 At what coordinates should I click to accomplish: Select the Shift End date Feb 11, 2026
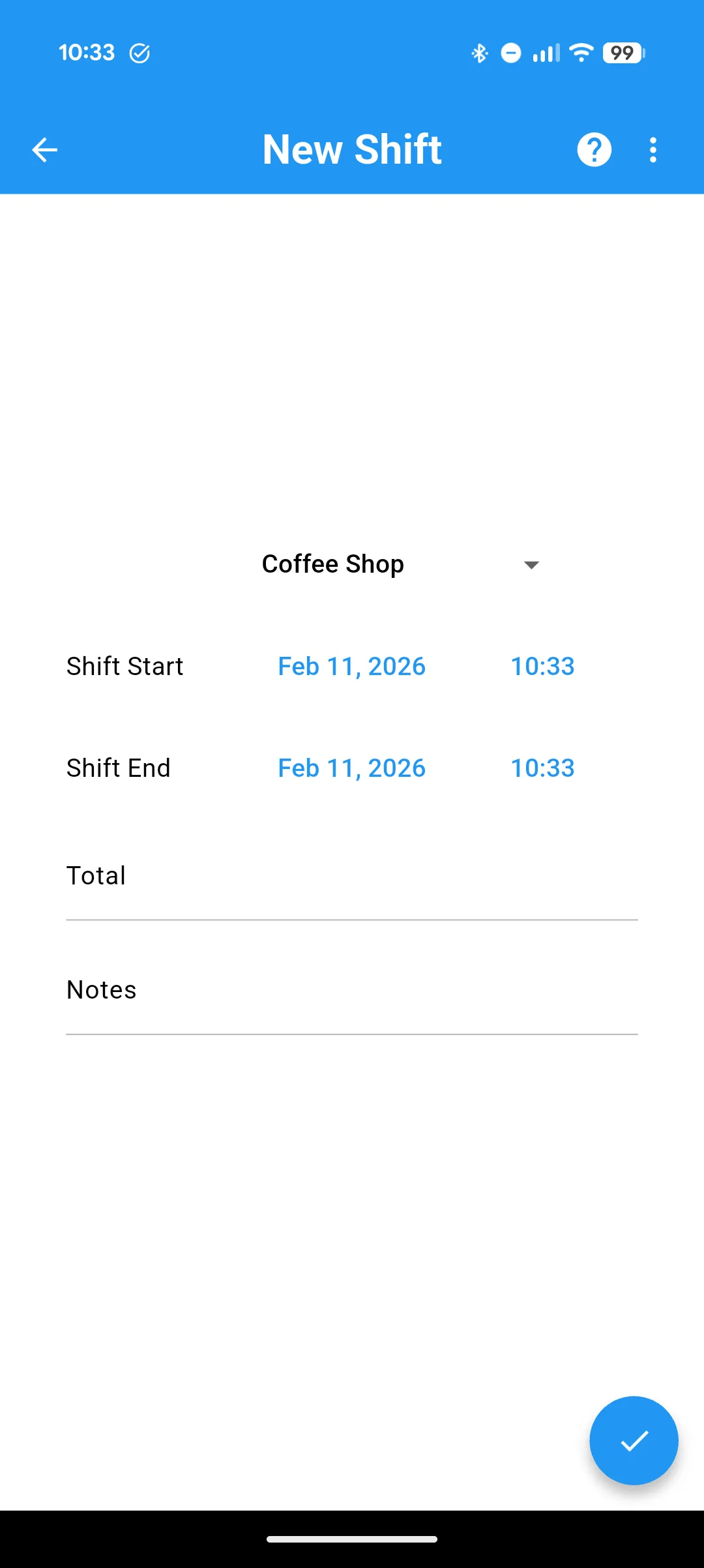point(351,768)
